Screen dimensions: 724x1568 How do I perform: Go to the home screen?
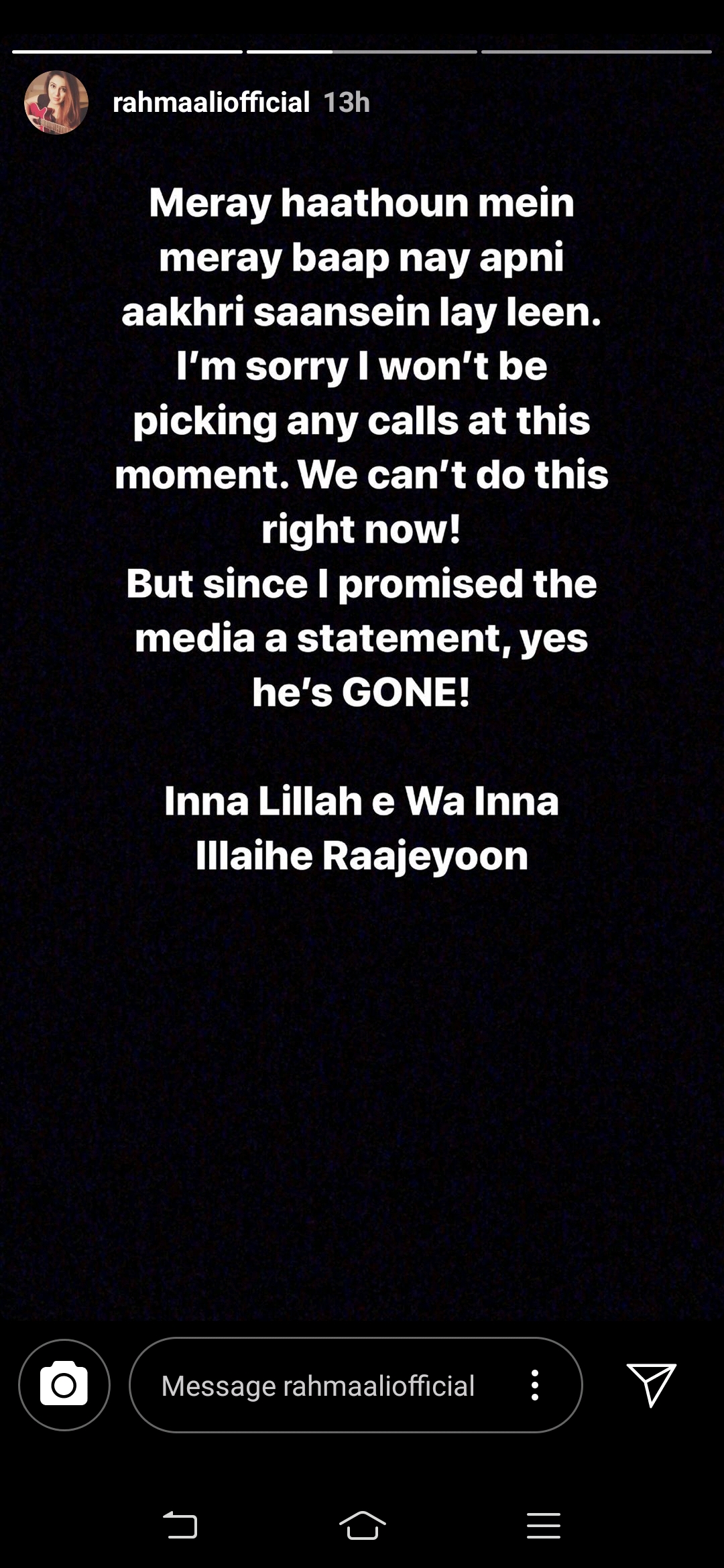(x=362, y=1525)
